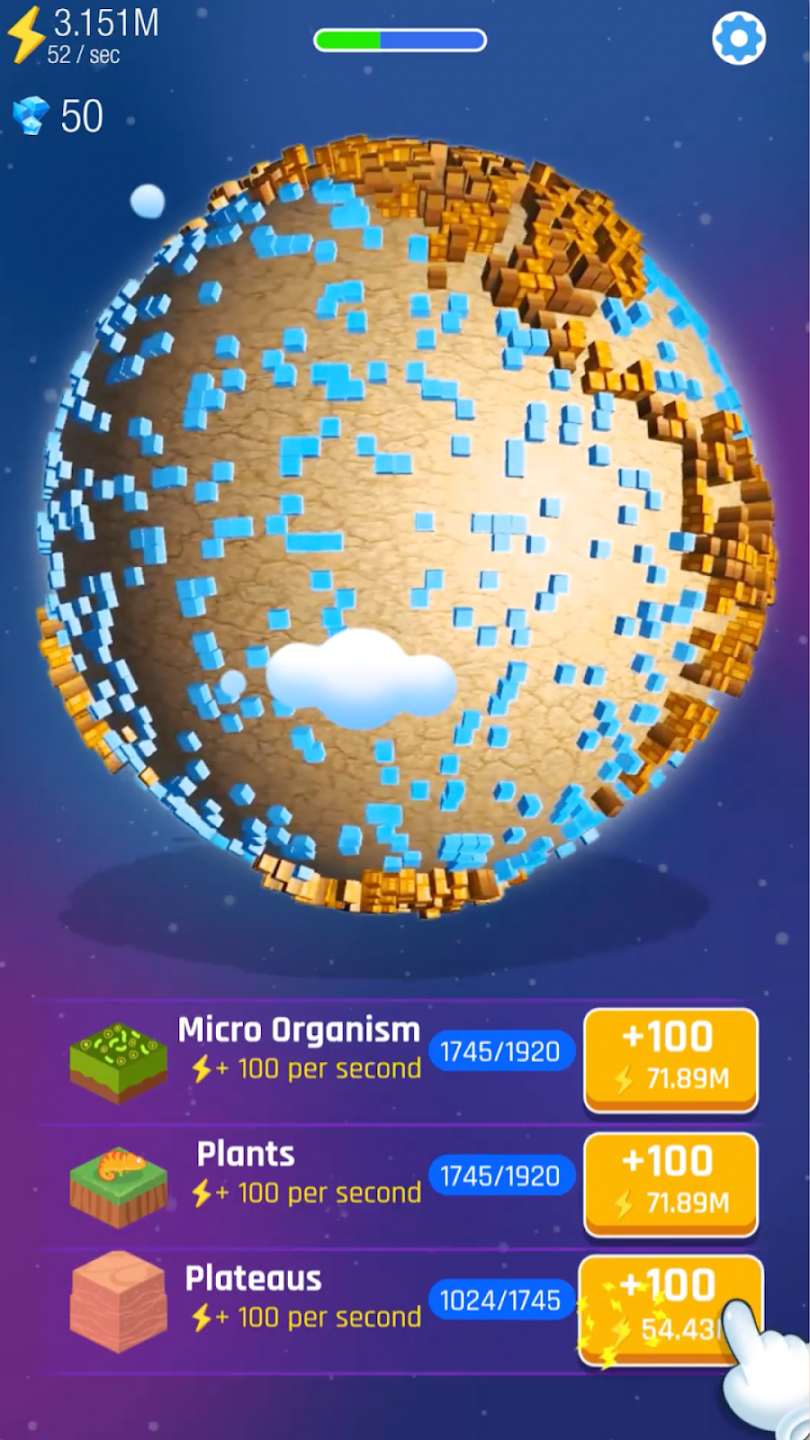Purchase +100 Plants upgrade

(x=670, y=1183)
